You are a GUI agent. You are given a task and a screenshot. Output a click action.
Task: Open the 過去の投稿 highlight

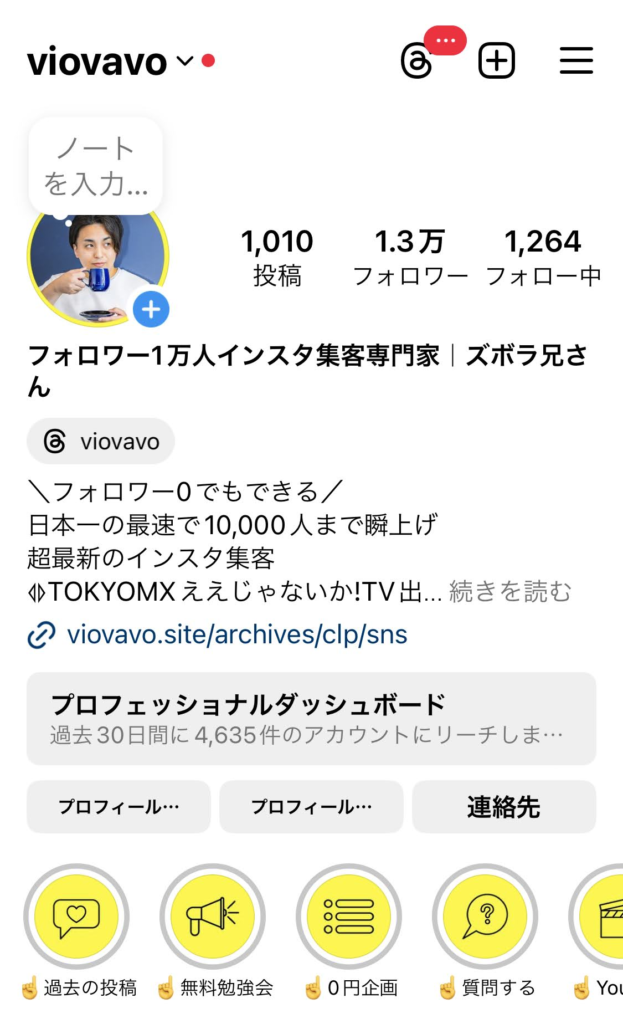tap(77, 917)
